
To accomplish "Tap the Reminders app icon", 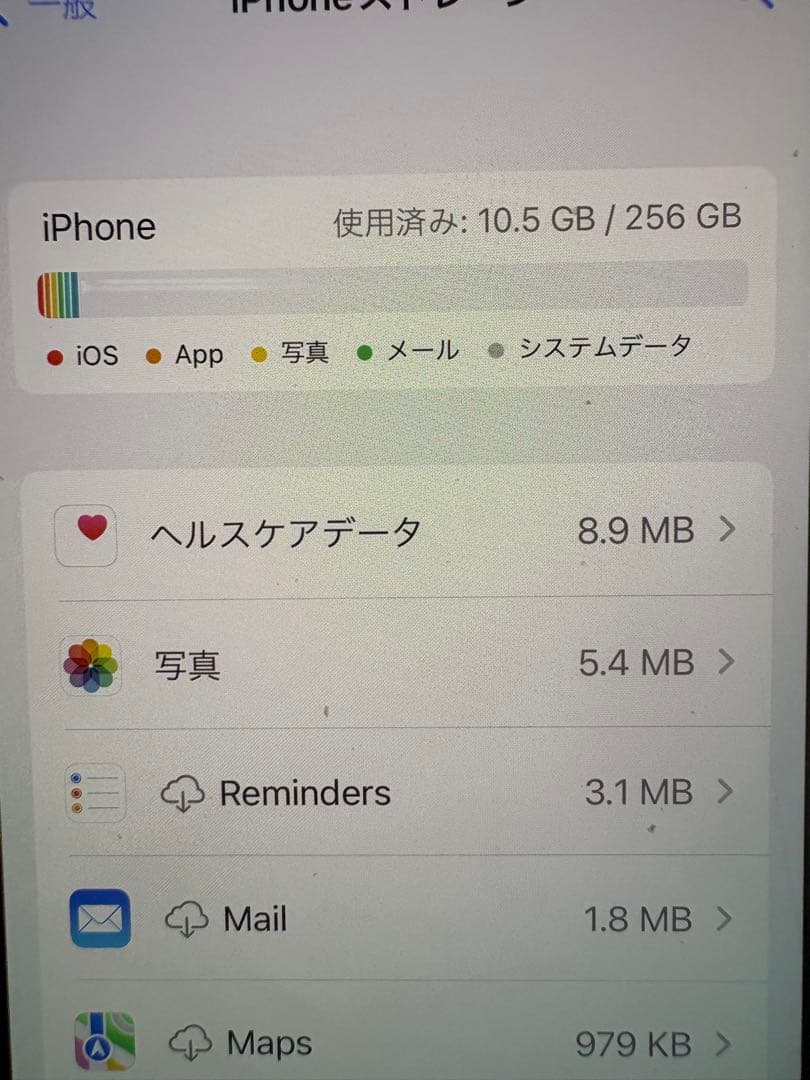I will pos(95,792).
